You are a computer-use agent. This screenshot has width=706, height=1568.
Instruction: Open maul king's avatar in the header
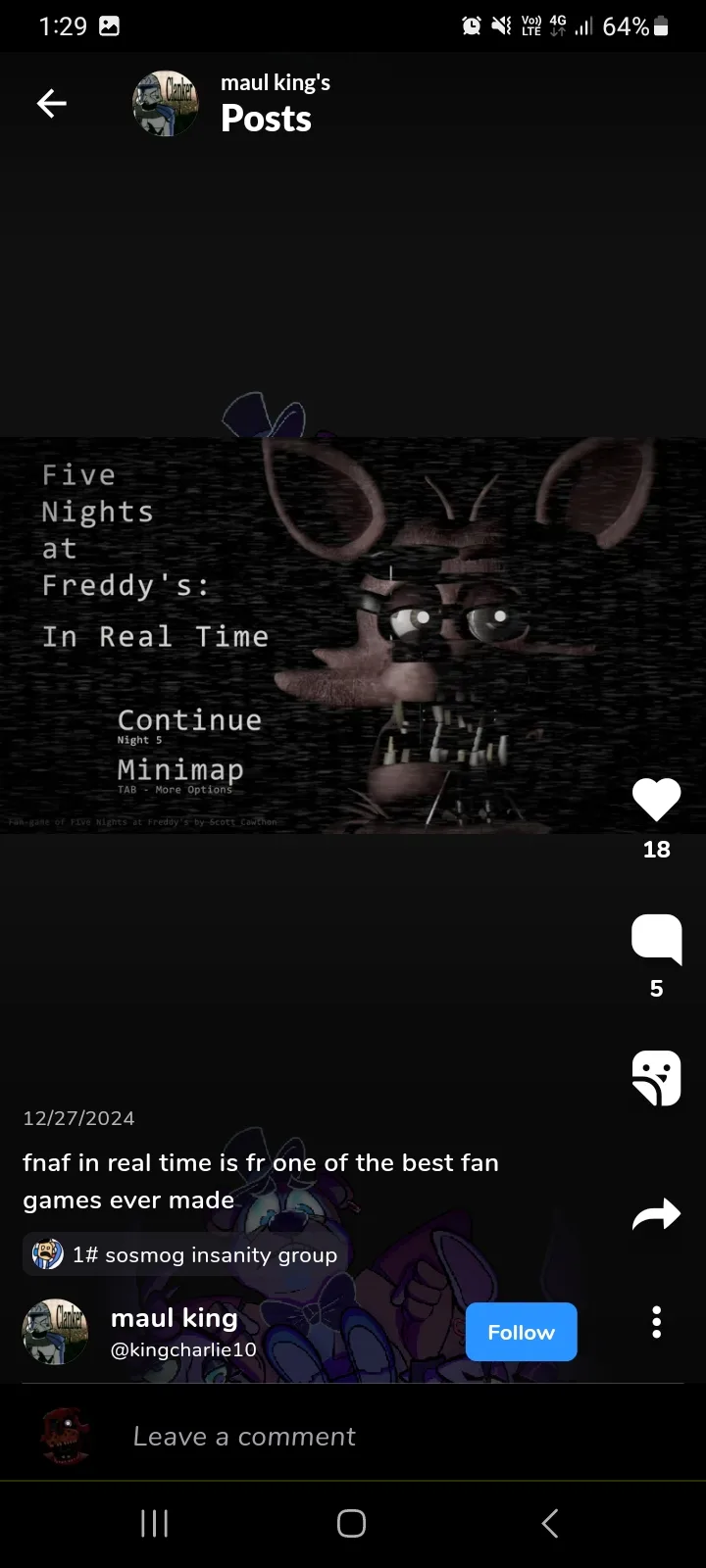click(166, 104)
